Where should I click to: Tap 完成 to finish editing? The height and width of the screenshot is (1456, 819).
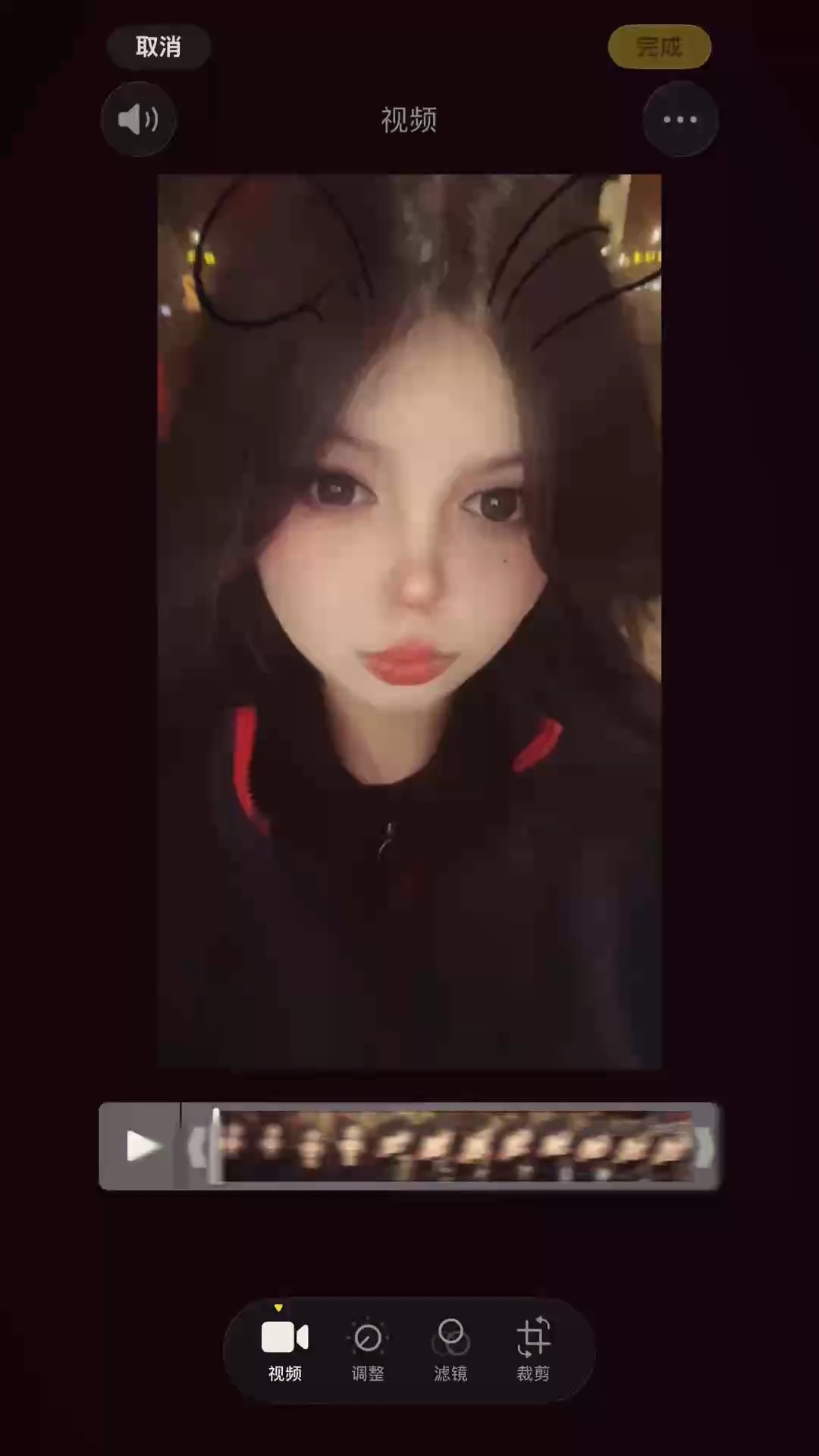(x=659, y=47)
